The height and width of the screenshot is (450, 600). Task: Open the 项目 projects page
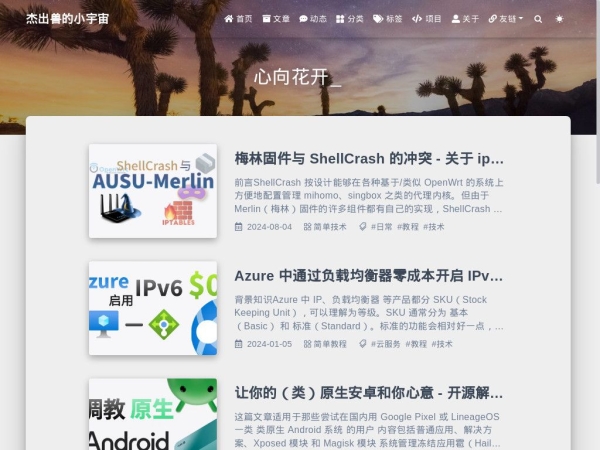[427, 19]
